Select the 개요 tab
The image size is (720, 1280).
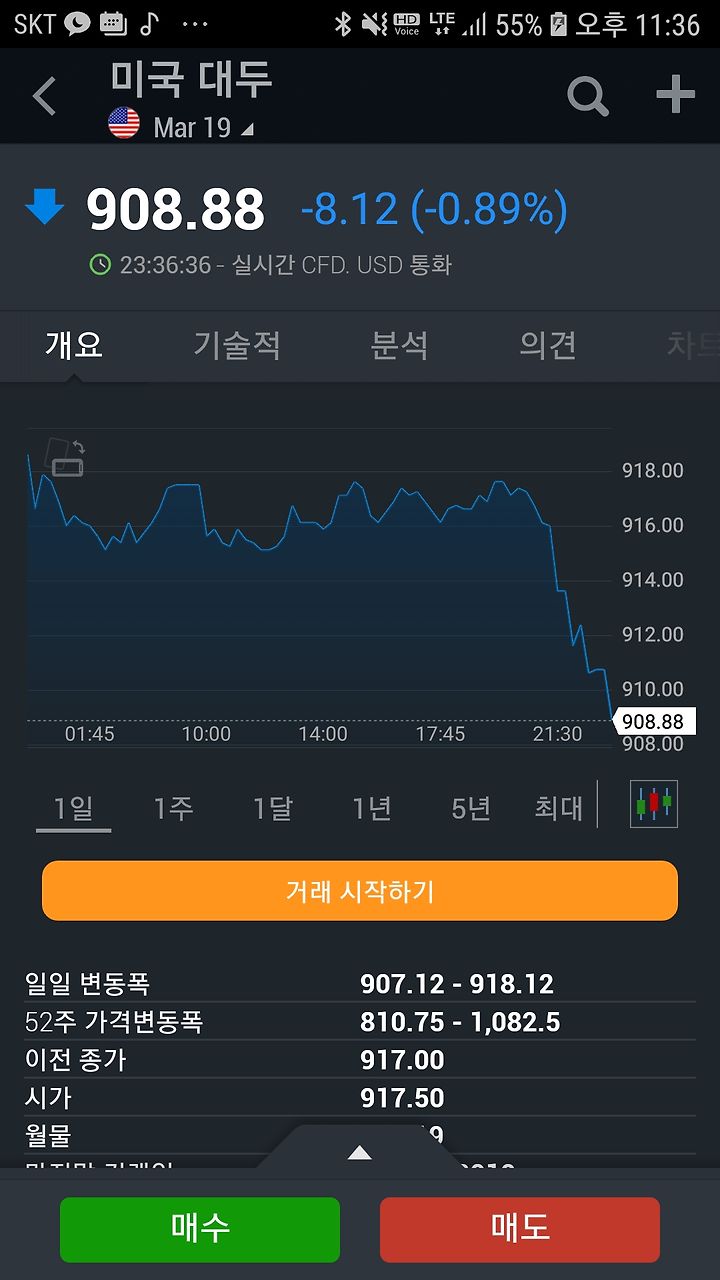(74, 346)
